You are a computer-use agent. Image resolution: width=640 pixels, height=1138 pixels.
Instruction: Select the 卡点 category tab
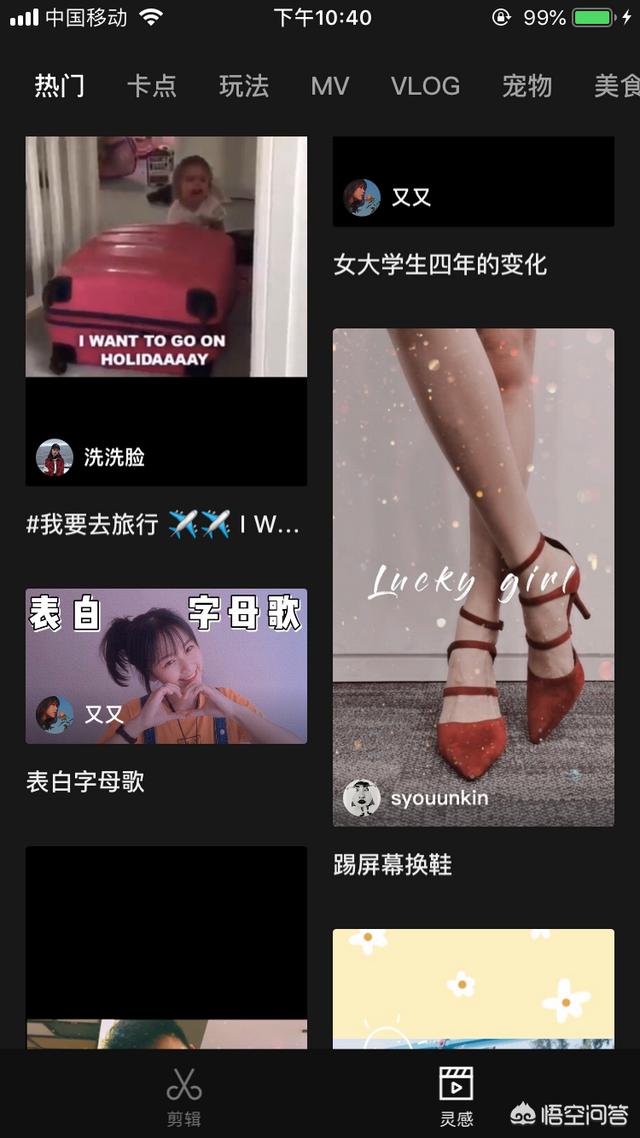pyautogui.click(x=152, y=86)
